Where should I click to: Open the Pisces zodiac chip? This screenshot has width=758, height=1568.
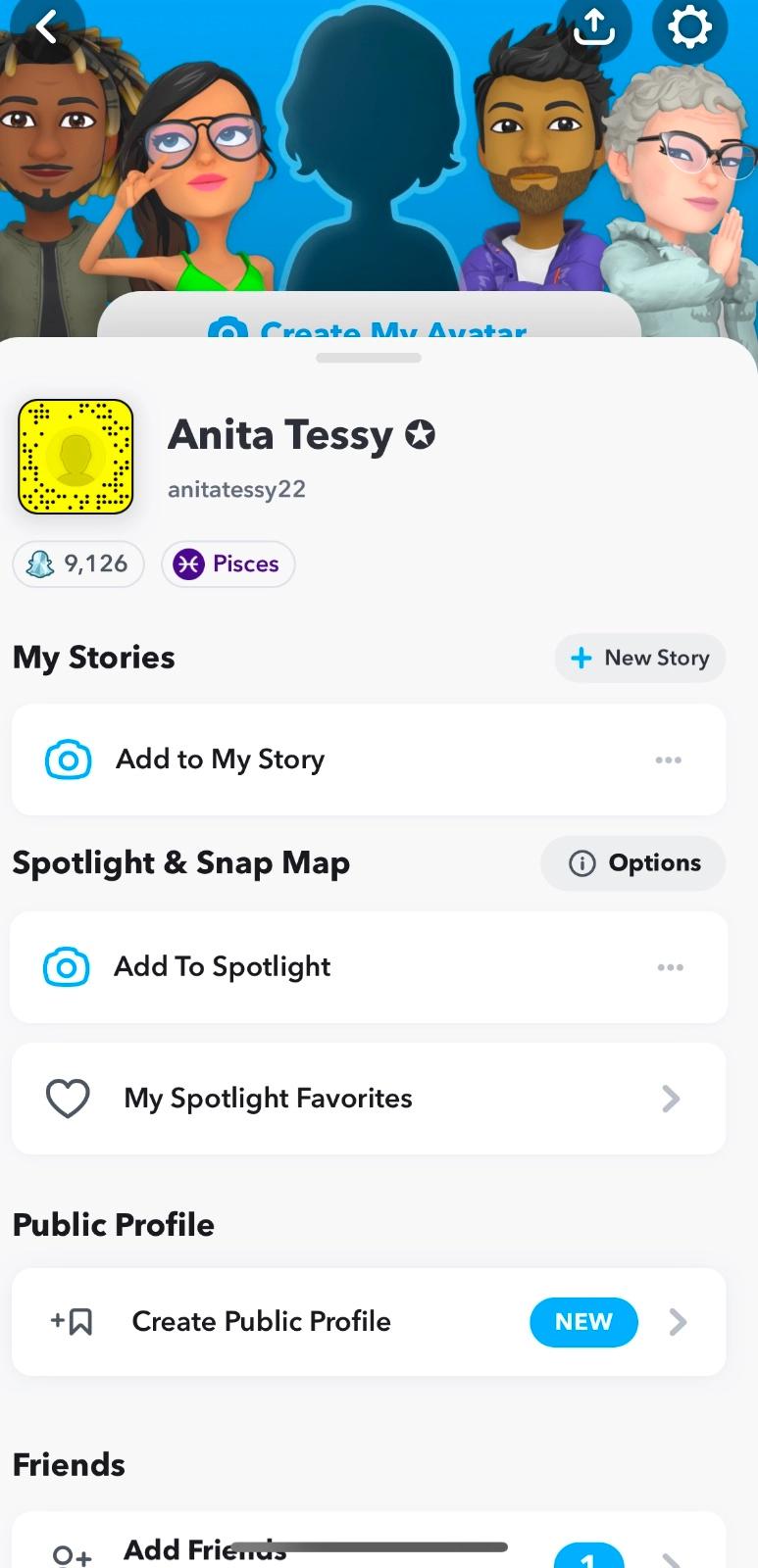pyautogui.click(x=227, y=564)
